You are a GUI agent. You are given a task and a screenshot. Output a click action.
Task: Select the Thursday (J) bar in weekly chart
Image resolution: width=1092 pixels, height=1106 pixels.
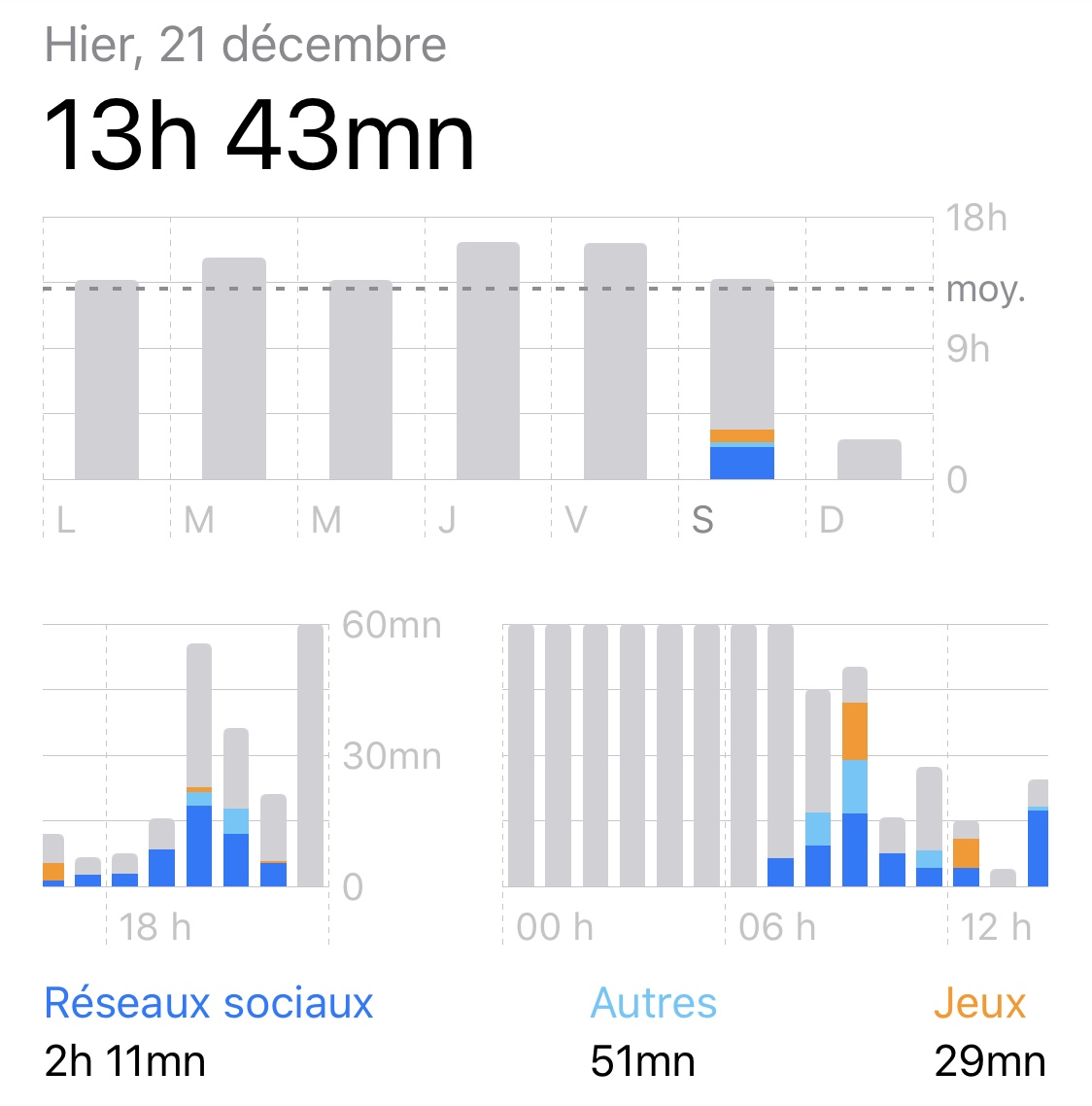pyautogui.click(x=488, y=361)
